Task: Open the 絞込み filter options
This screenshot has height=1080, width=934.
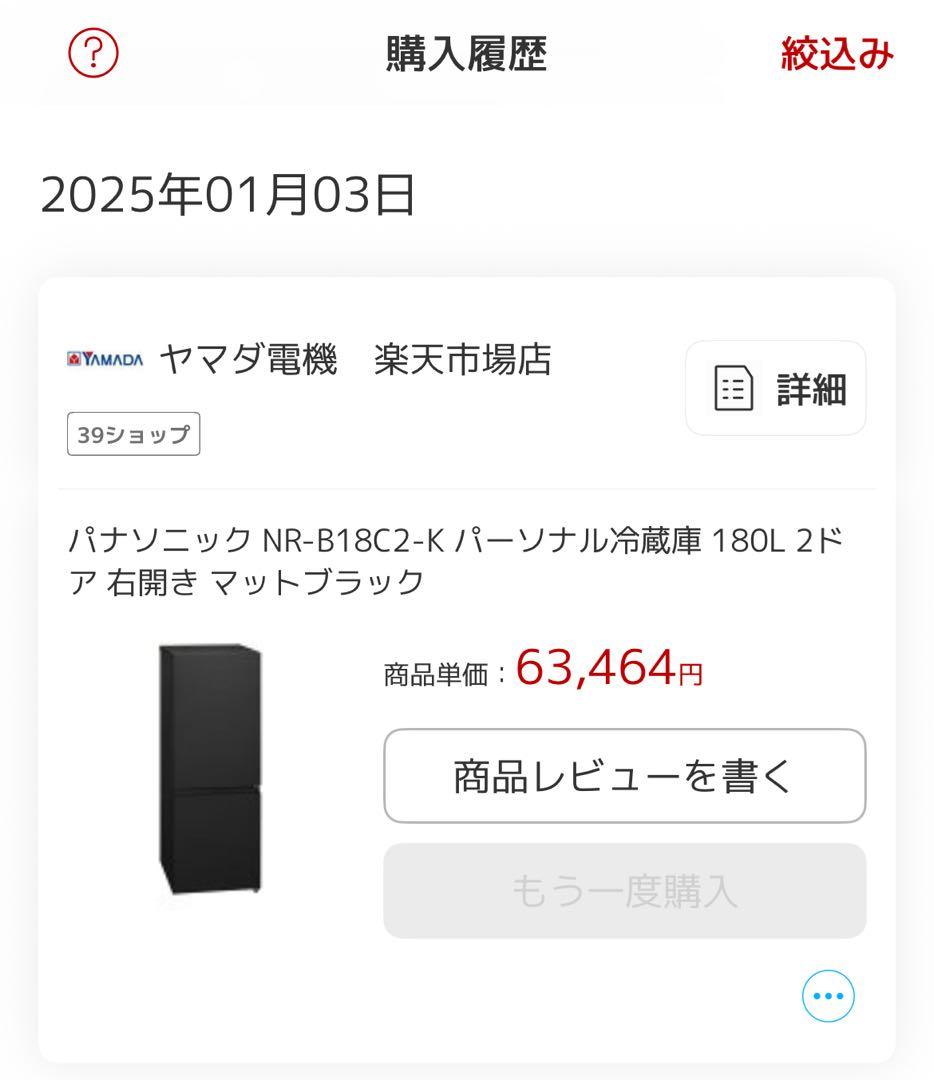Action: (x=838, y=55)
